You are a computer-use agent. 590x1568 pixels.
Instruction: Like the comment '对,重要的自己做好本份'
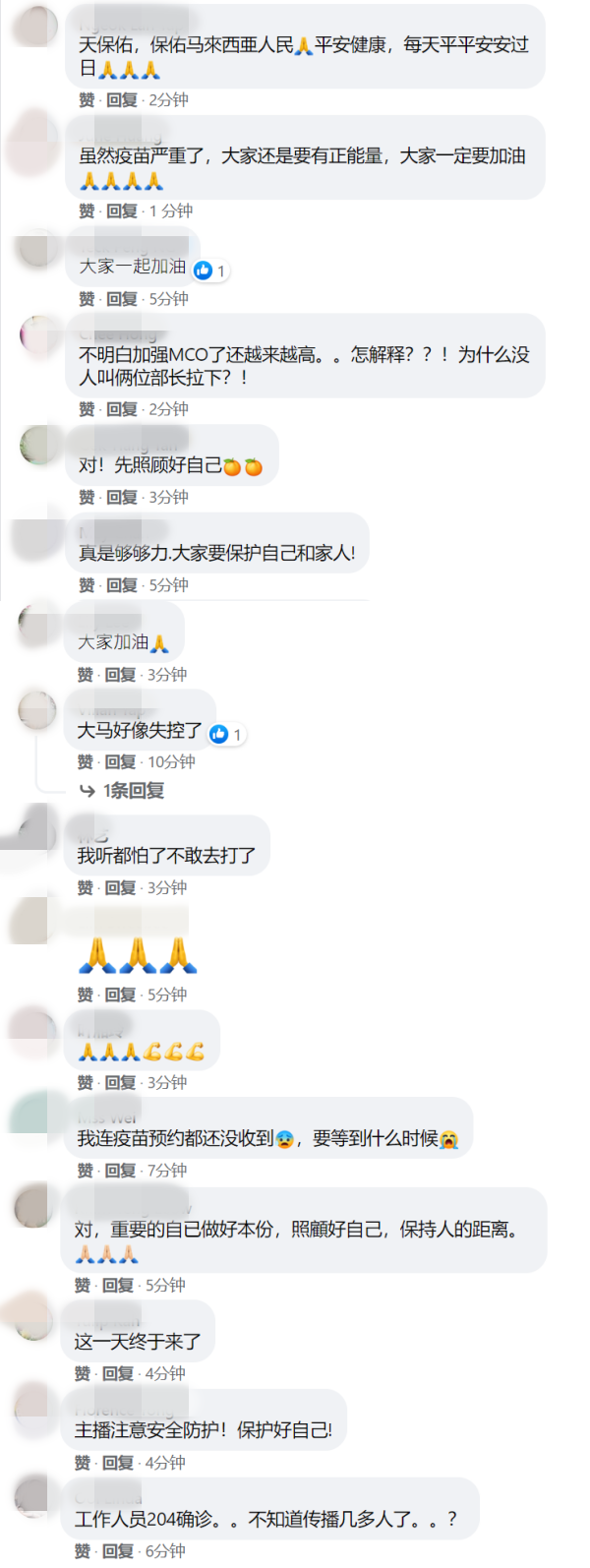[83, 1286]
